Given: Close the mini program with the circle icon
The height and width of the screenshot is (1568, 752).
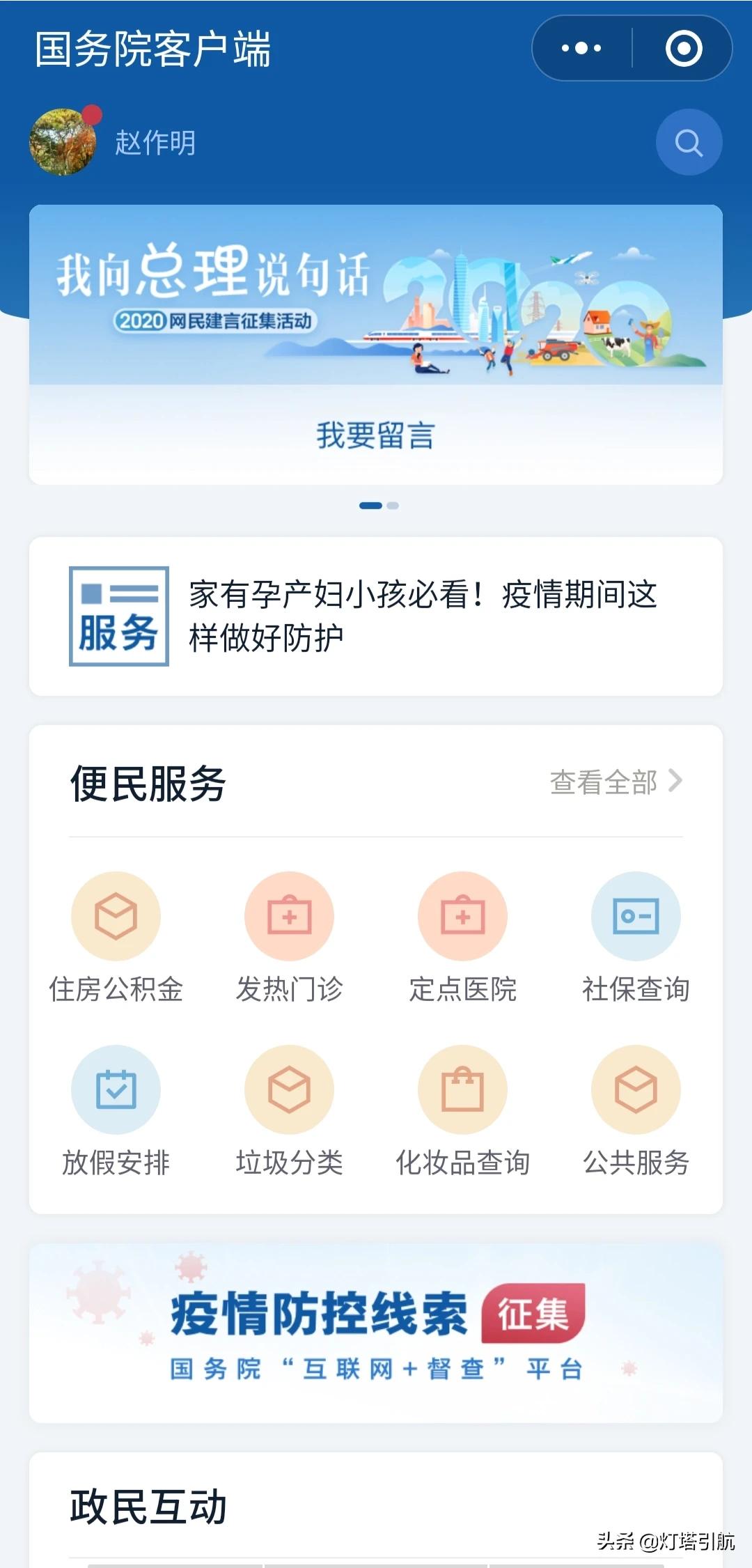Looking at the screenshot, I should tap(684, 48).
